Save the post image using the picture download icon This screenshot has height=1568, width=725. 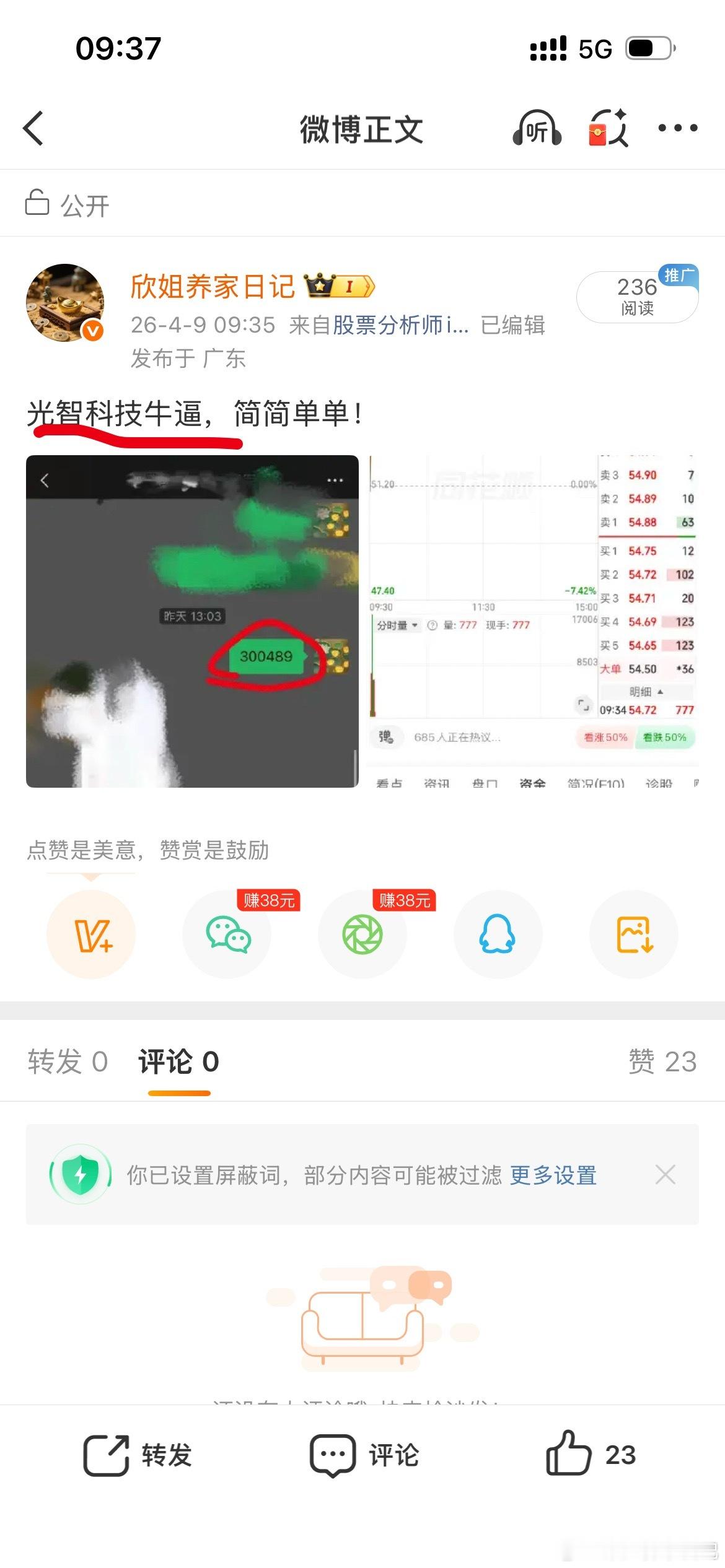click(633, 935)
